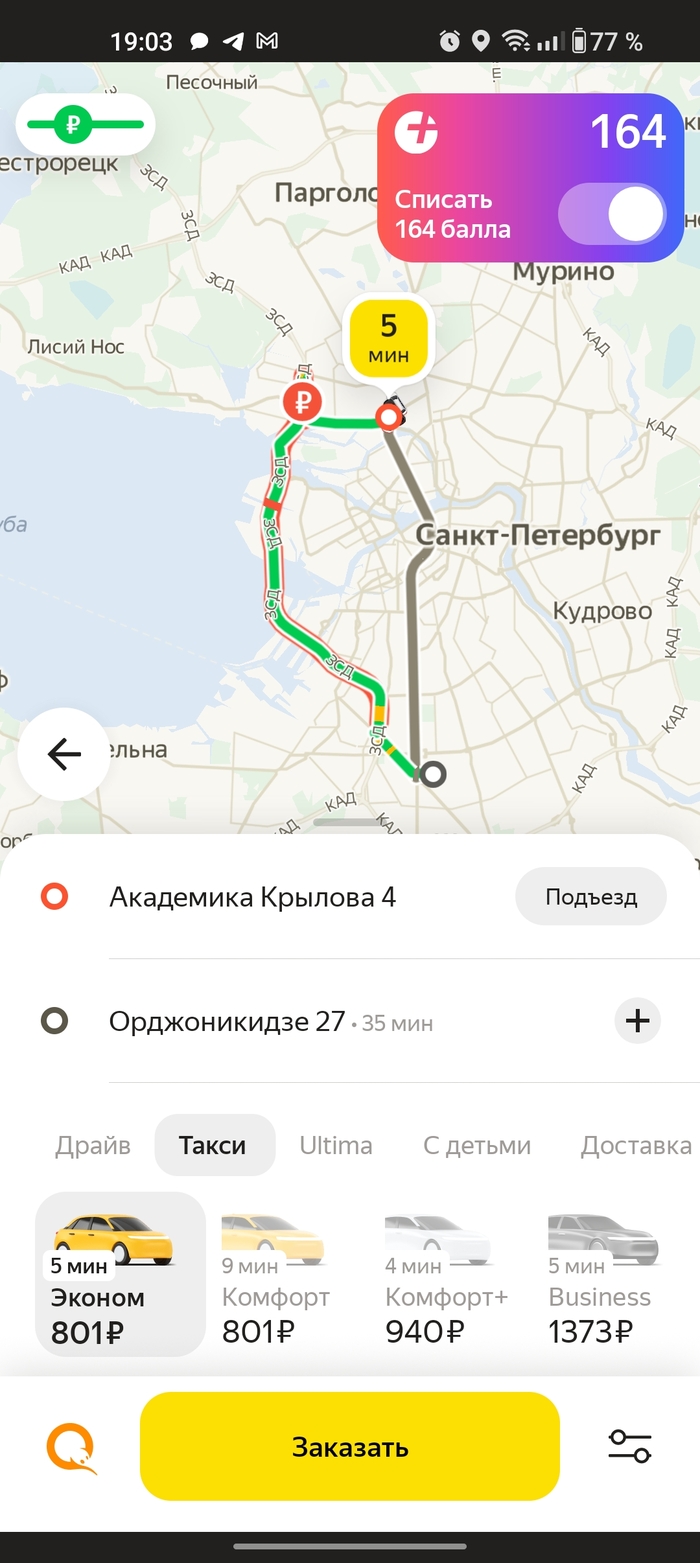Switch to the Доставка tab

(636, 1145)
